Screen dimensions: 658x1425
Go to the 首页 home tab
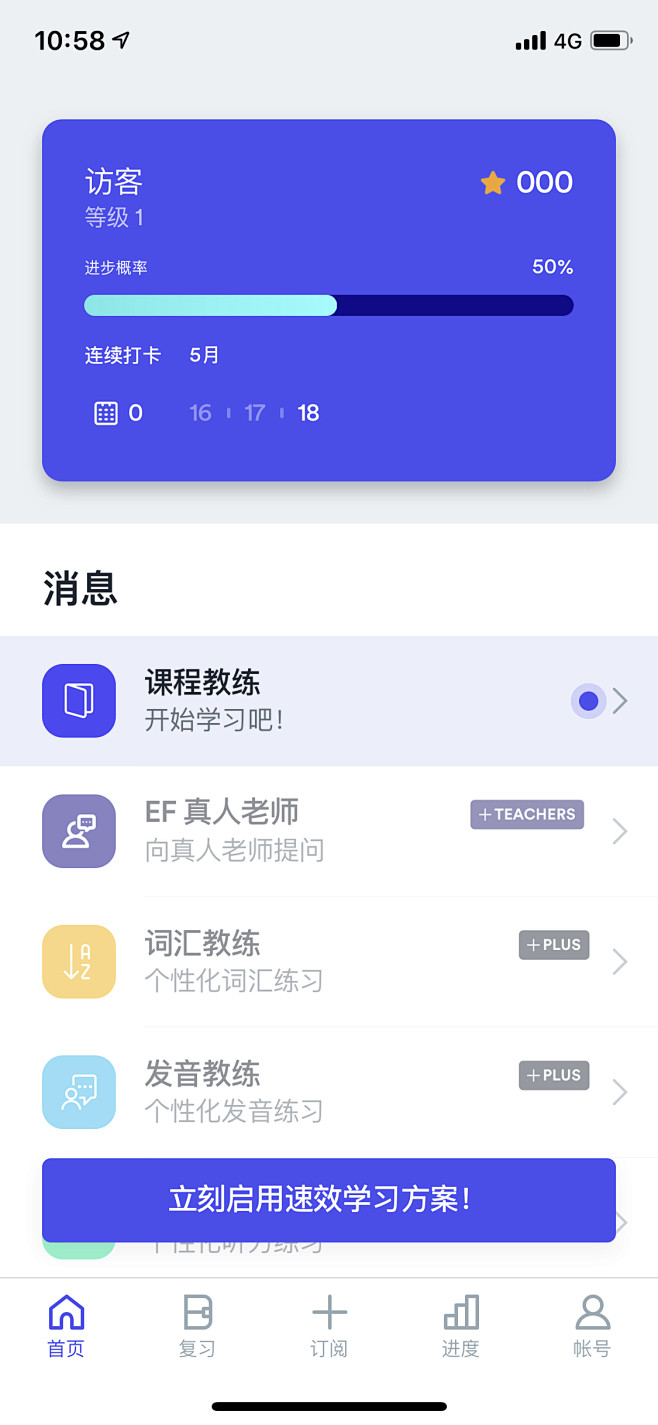pos(66,1326)
